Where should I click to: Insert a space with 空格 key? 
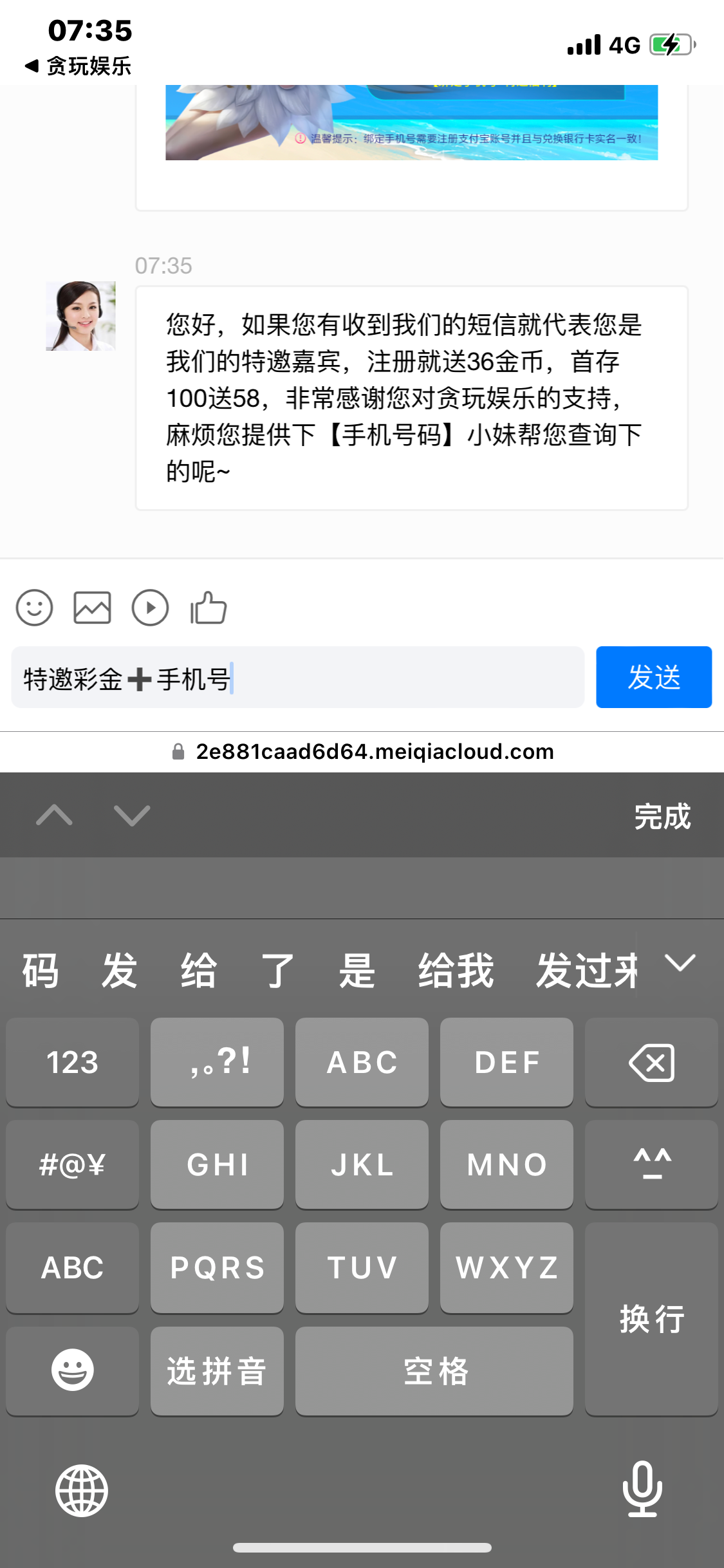point(434,1371)
